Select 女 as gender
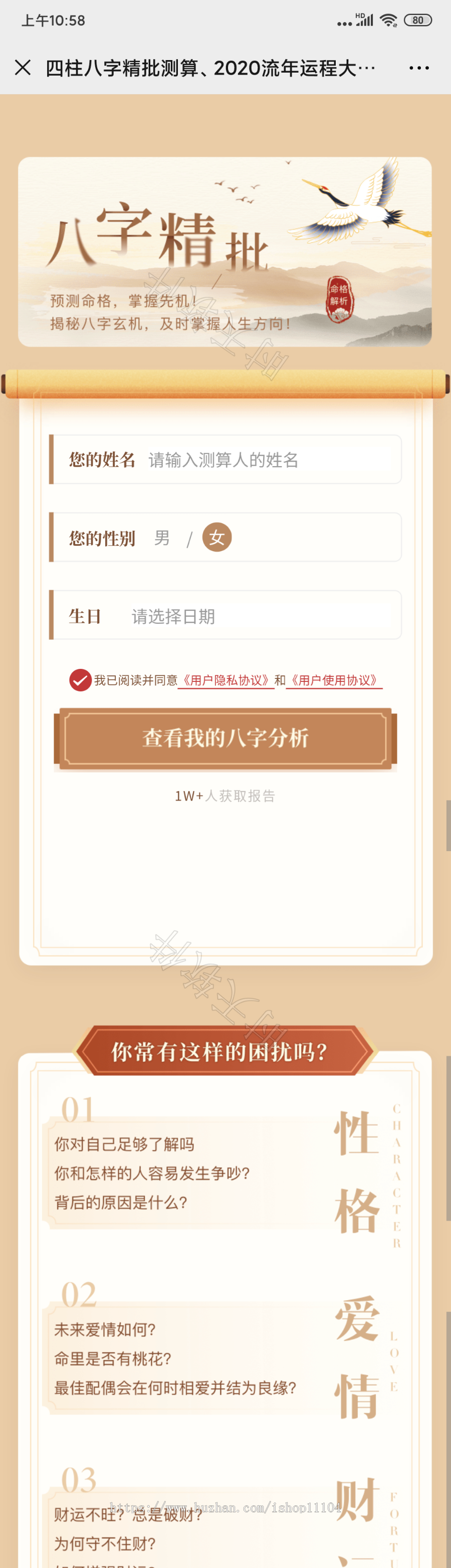The height and width of the screenshot is (1568, 451). [217, 538]
